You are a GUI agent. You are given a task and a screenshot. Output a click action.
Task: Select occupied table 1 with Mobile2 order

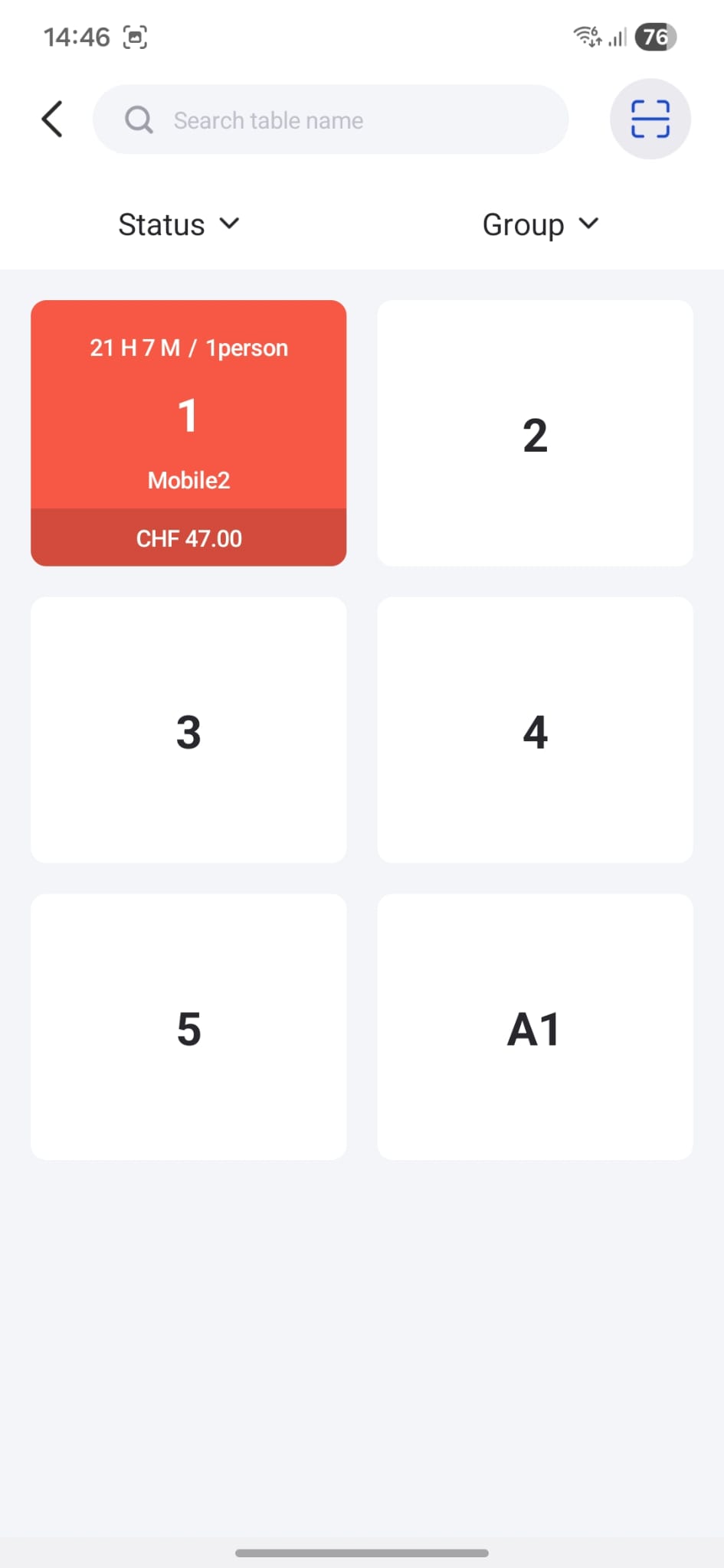188,417
